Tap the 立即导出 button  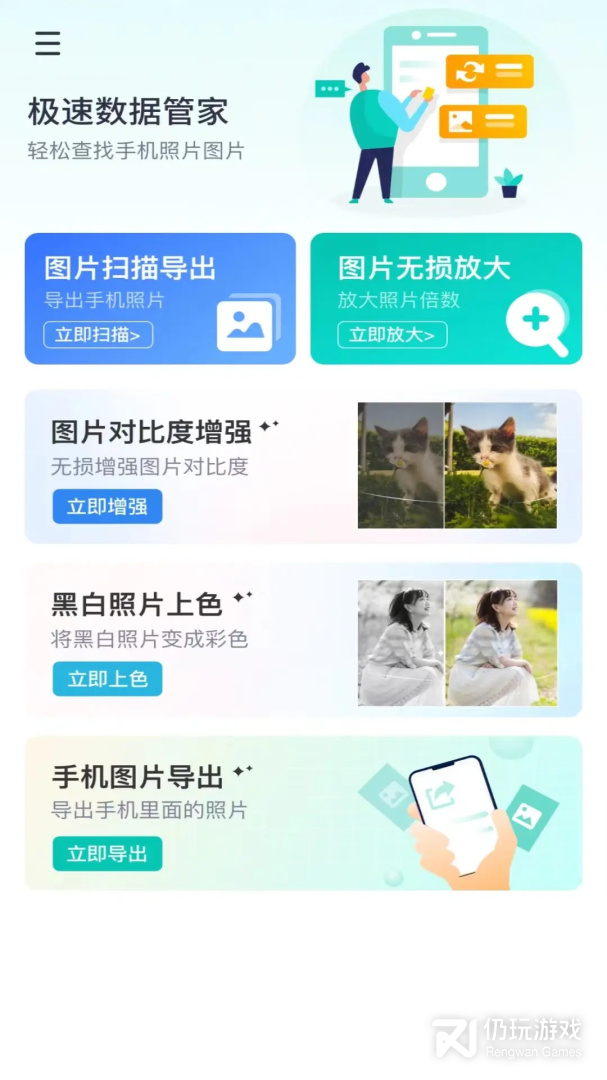[x=107, y=854]
